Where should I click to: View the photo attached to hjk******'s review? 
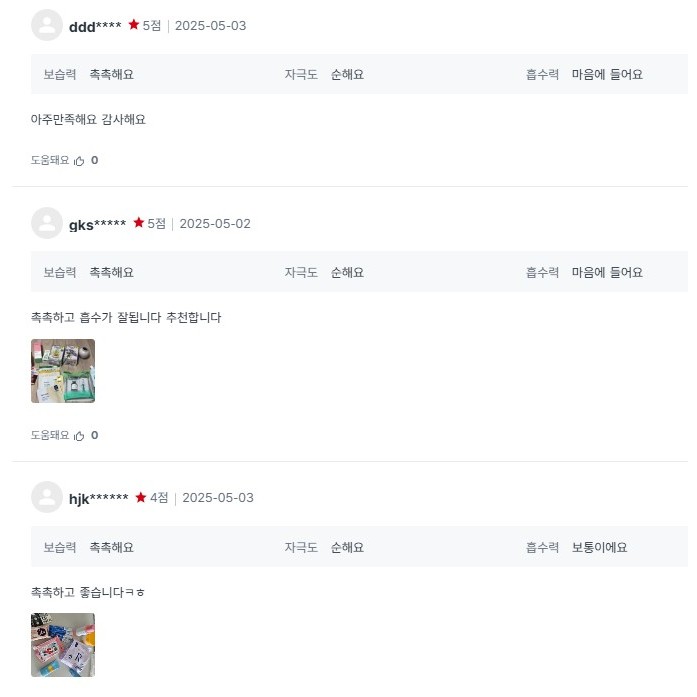click(63, 645)
